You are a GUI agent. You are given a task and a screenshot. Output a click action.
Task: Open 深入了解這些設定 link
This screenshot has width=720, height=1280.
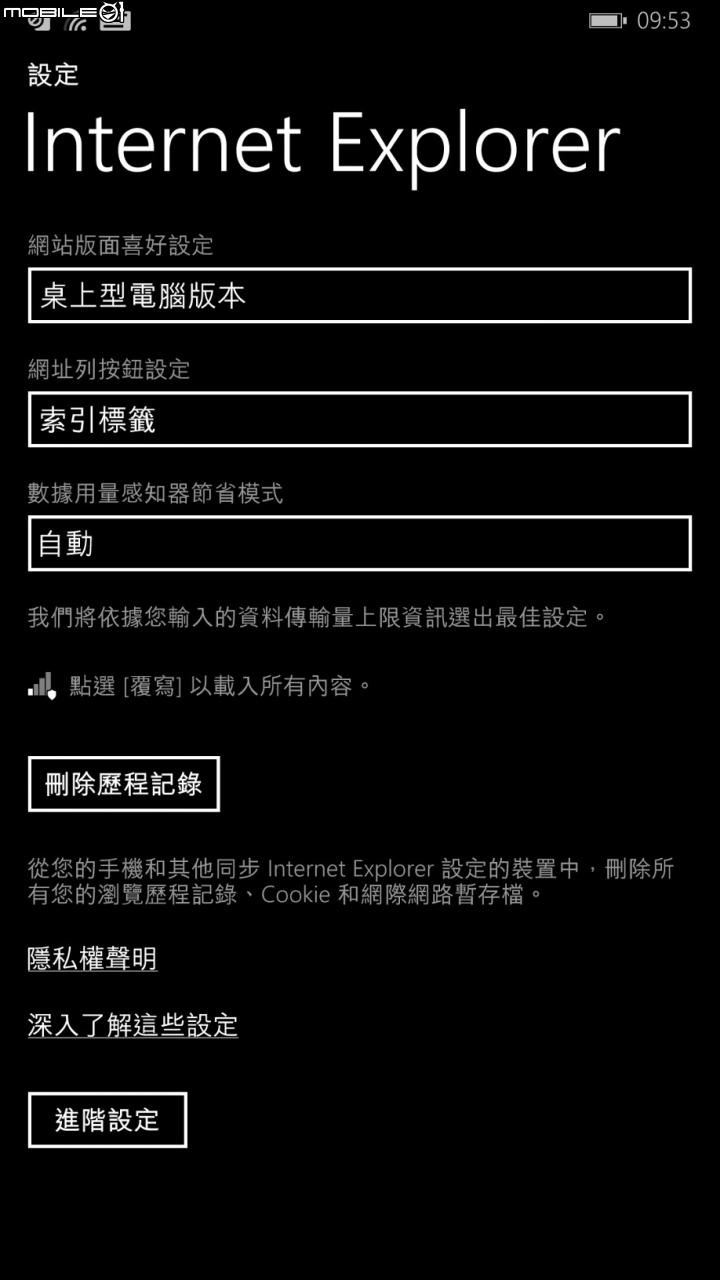(x=133, y=1025)
